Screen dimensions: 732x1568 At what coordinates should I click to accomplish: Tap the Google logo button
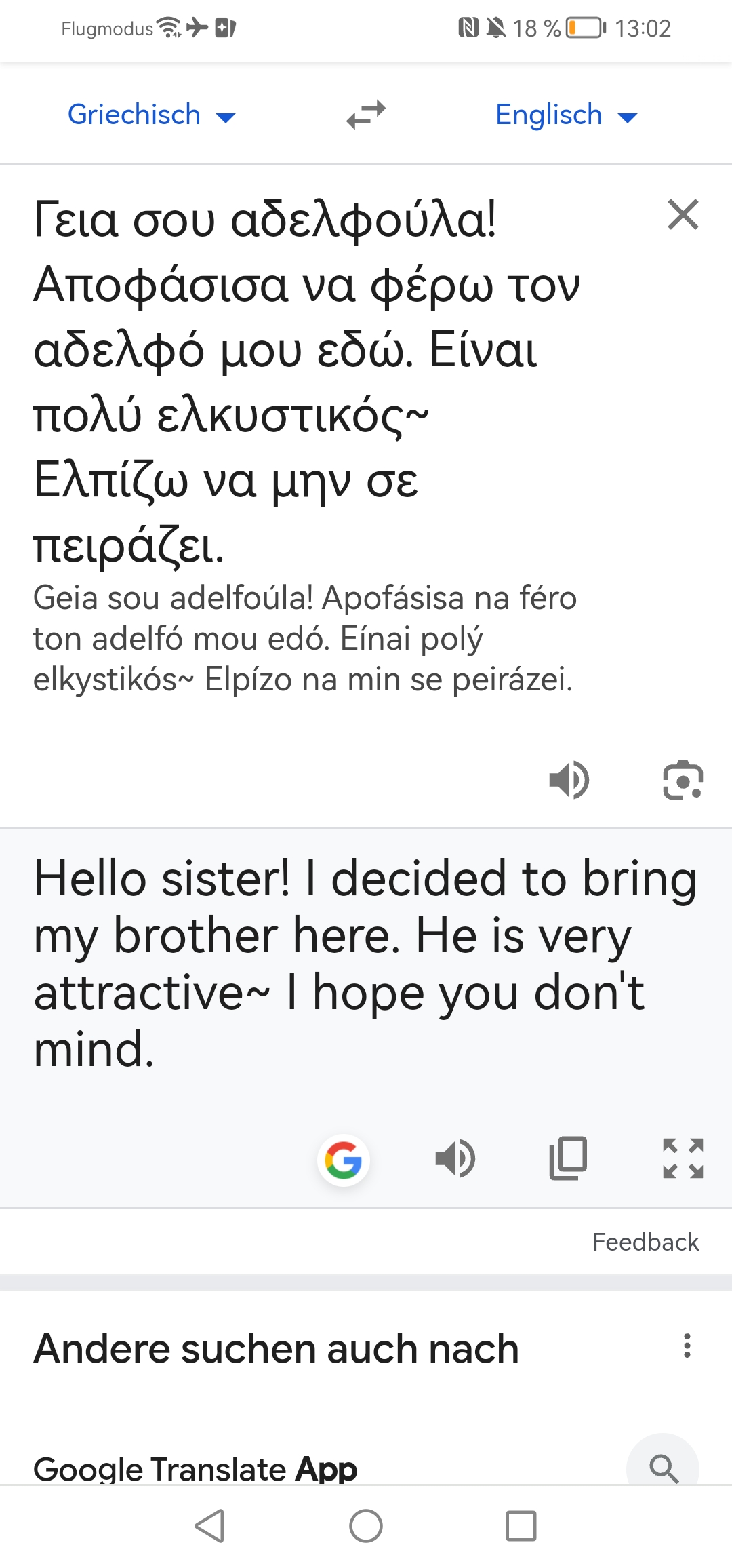coord(344,1160)
